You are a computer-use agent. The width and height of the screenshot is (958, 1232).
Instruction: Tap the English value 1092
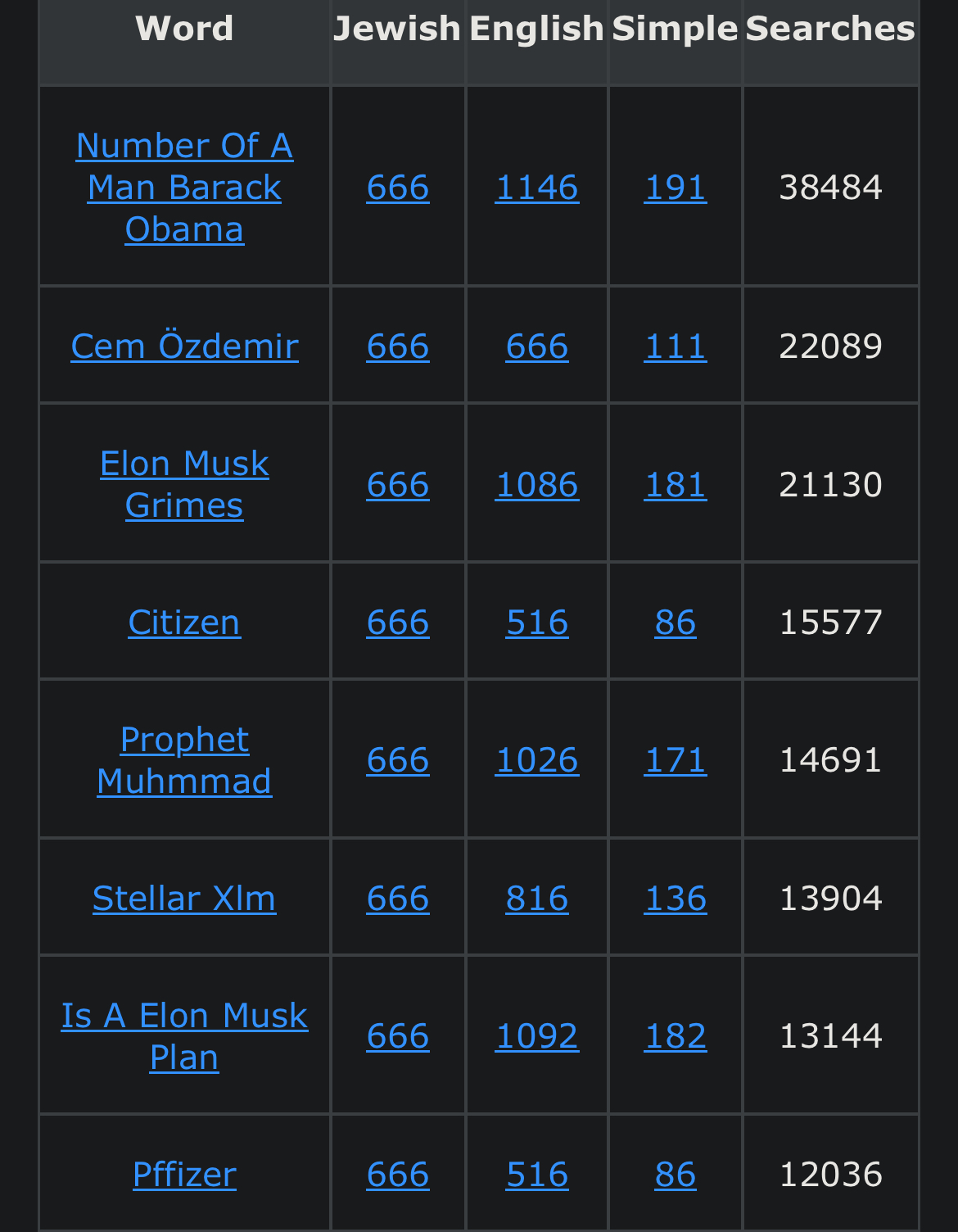(537, 1036)
